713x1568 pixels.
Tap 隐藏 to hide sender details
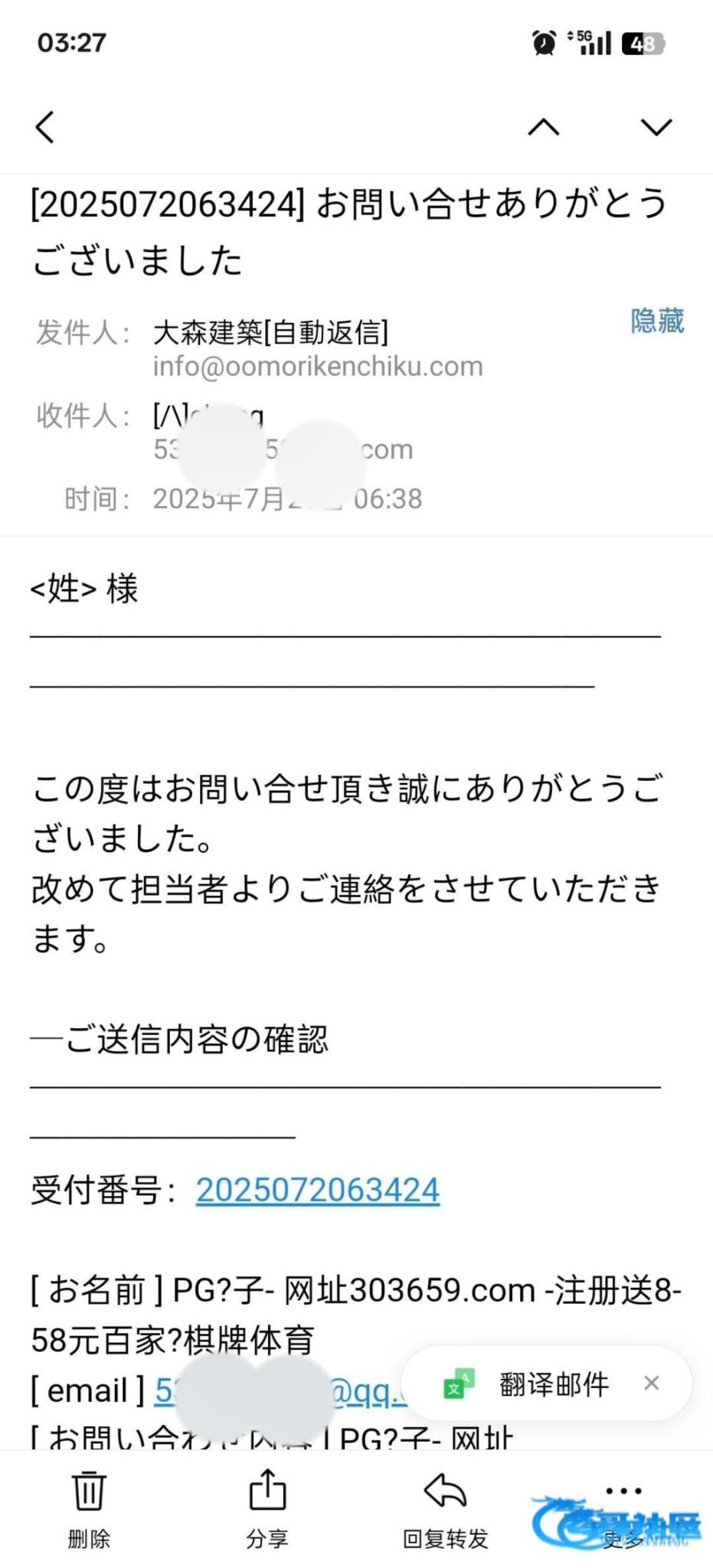(x=657, y=321)
